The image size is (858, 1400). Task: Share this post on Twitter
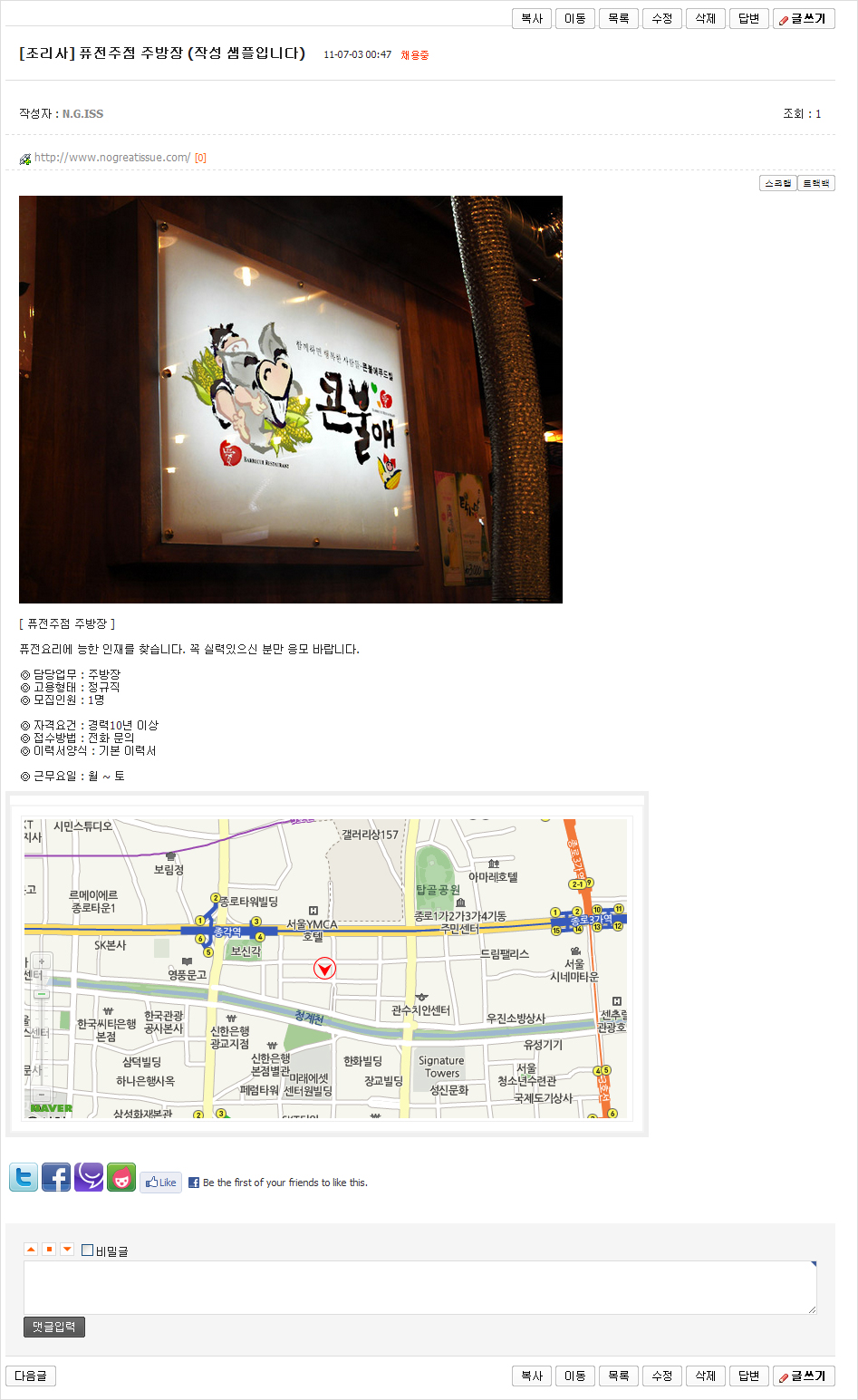pos(24,1177)
